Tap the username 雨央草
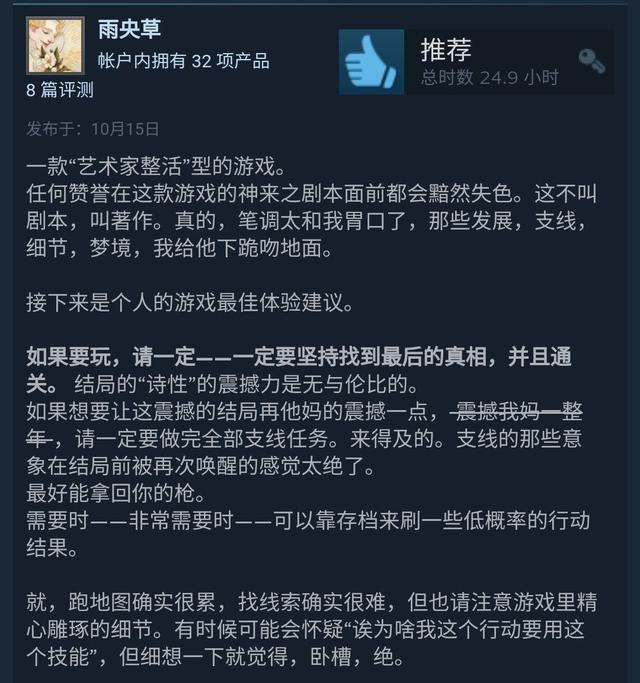 tap(129, 30)
